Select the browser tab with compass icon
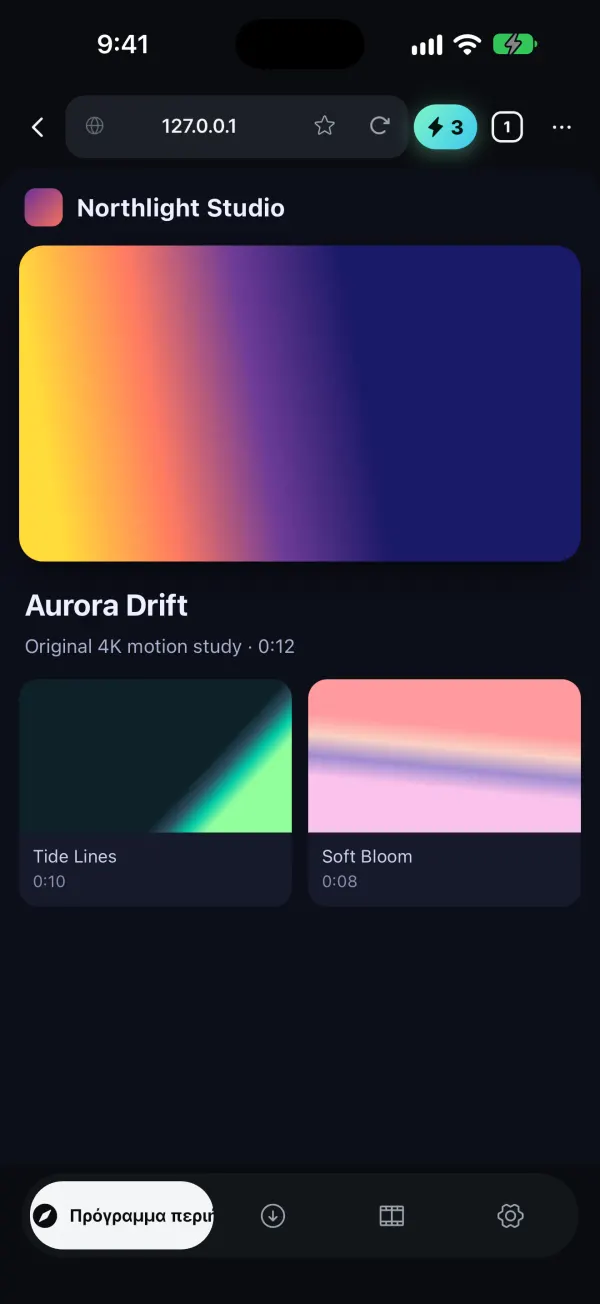 122,1216
